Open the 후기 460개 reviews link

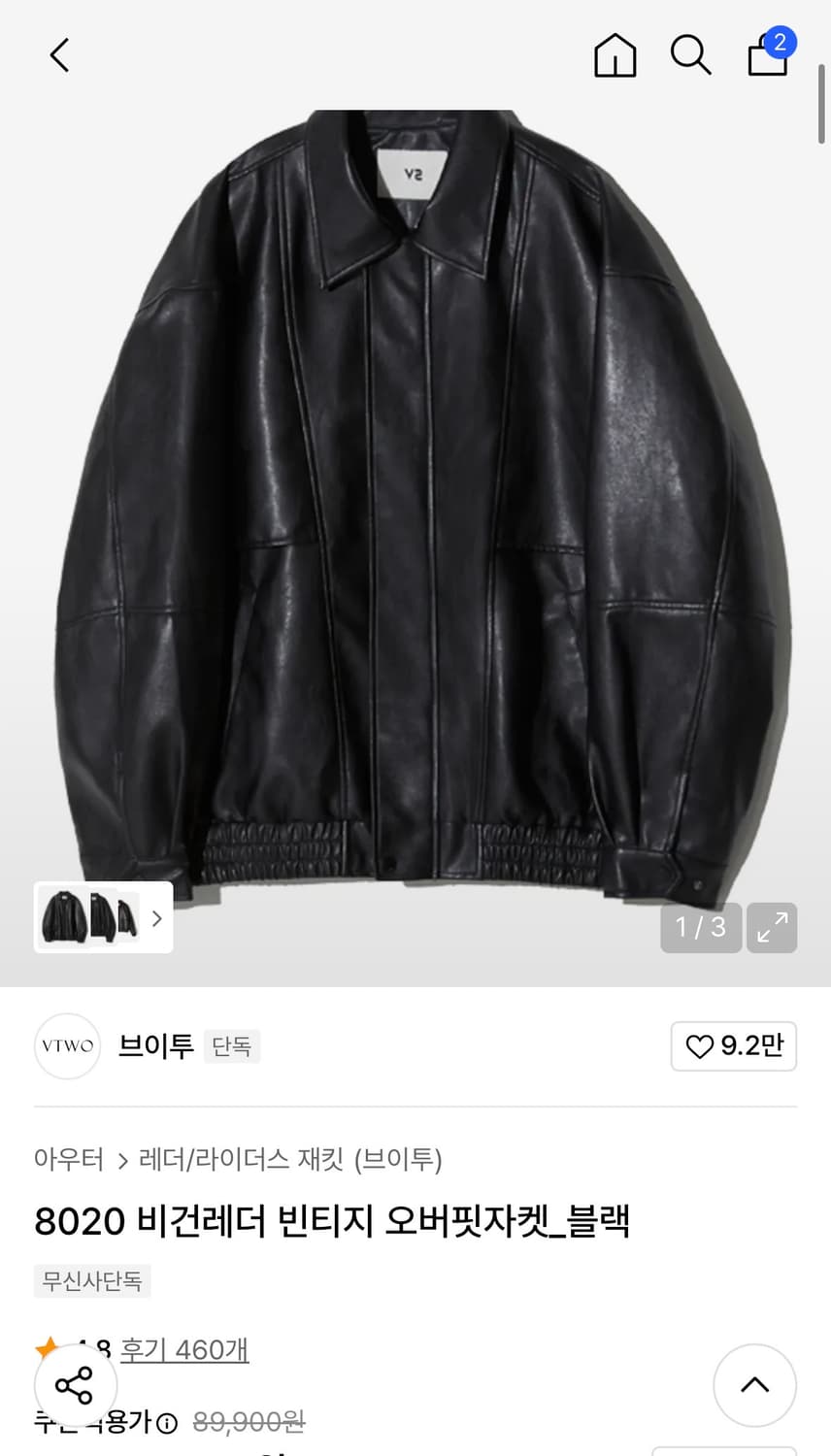pyautogui.click(x=184, y=1350)
